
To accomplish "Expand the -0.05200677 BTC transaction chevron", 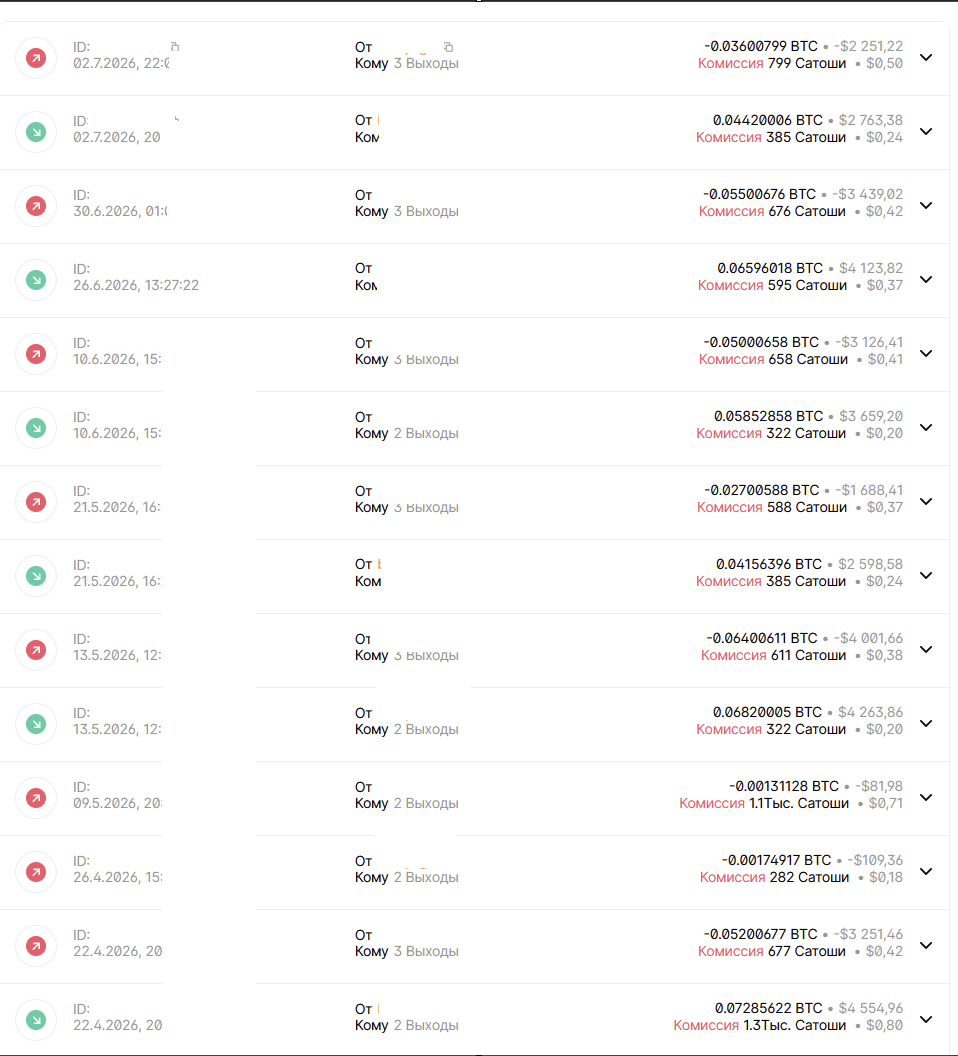I will [x=926, y=946].
